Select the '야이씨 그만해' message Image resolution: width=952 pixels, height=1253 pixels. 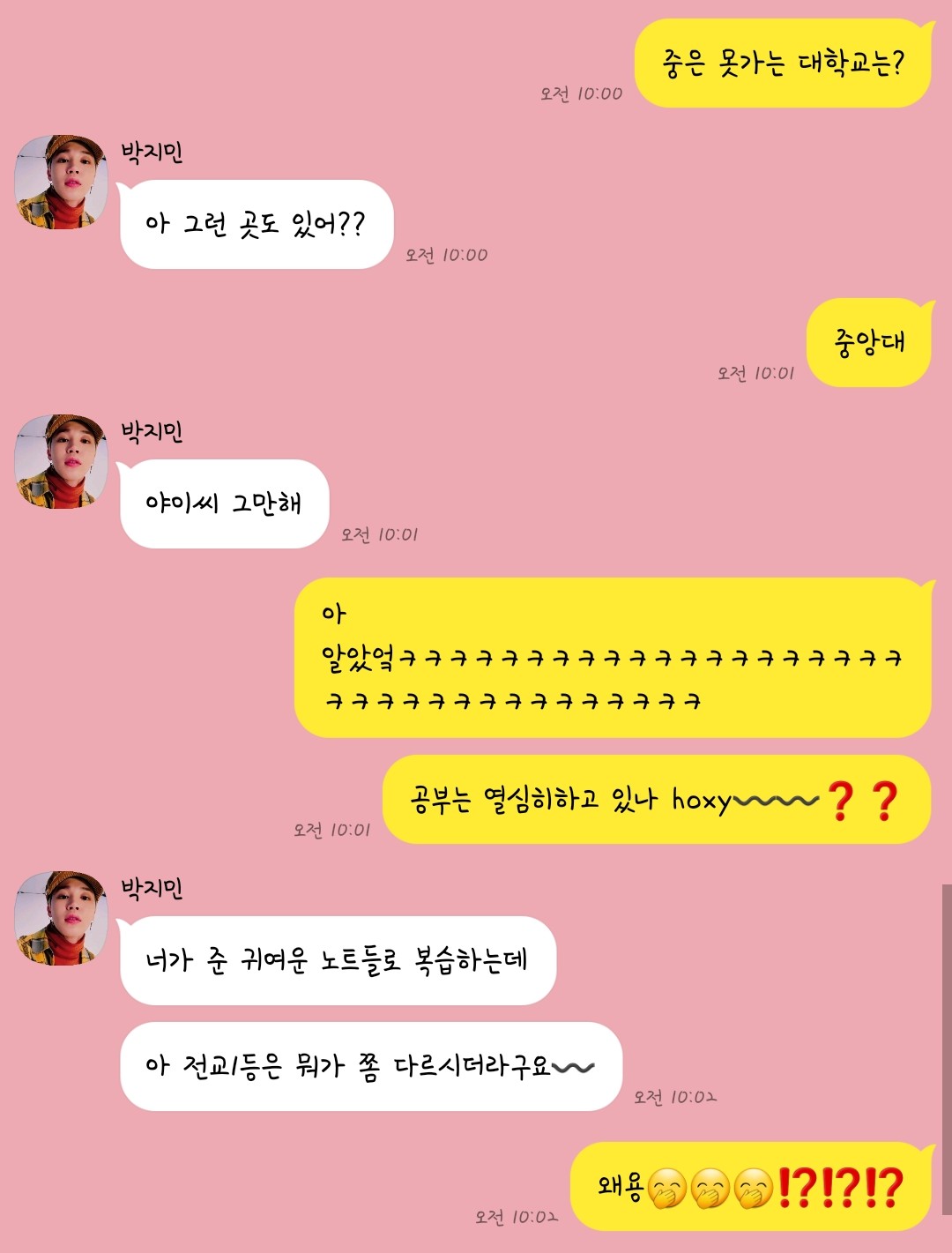point(225,503)
